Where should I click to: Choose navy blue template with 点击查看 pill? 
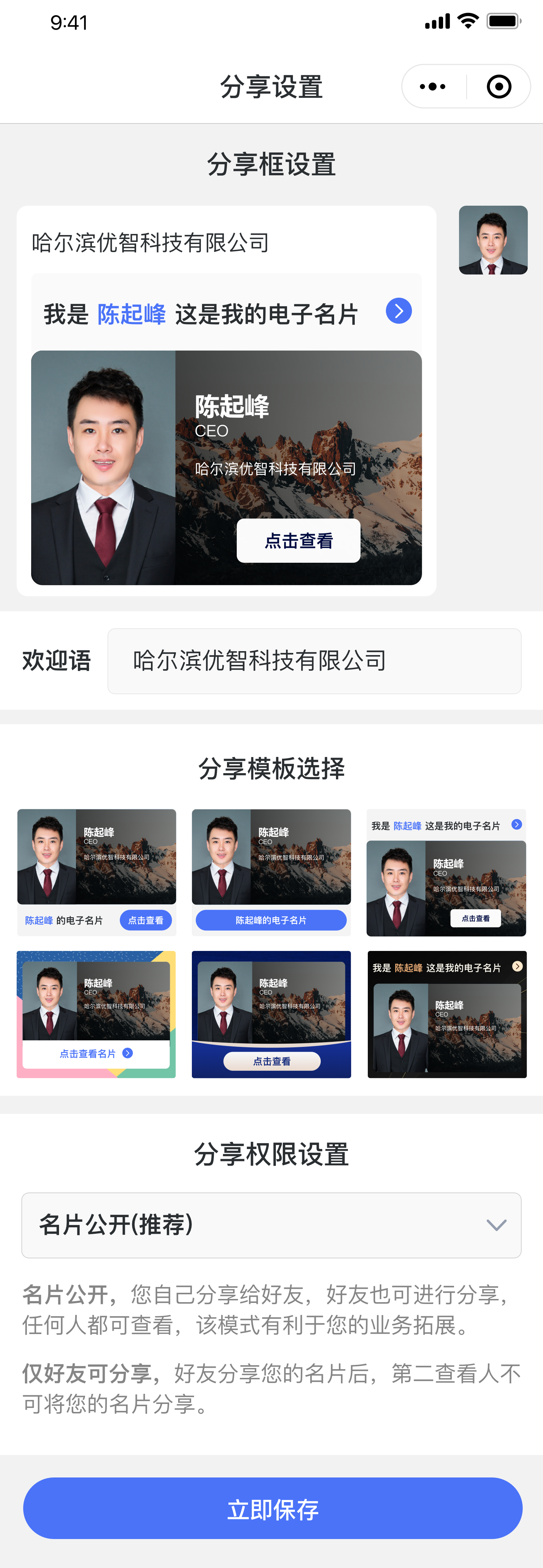point(271,1014)
